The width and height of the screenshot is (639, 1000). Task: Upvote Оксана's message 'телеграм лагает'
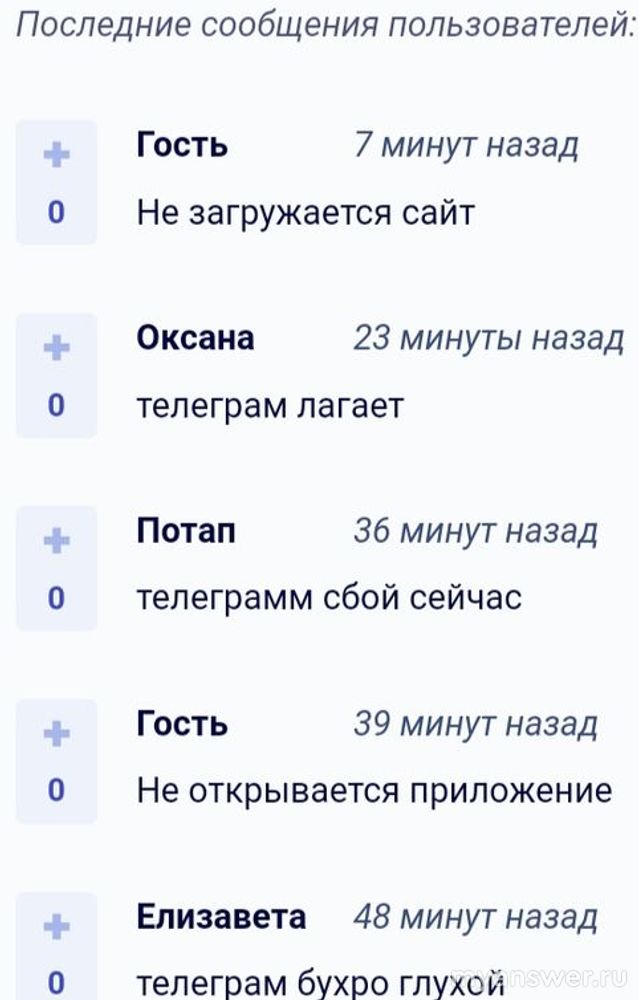tap(56, 348)
